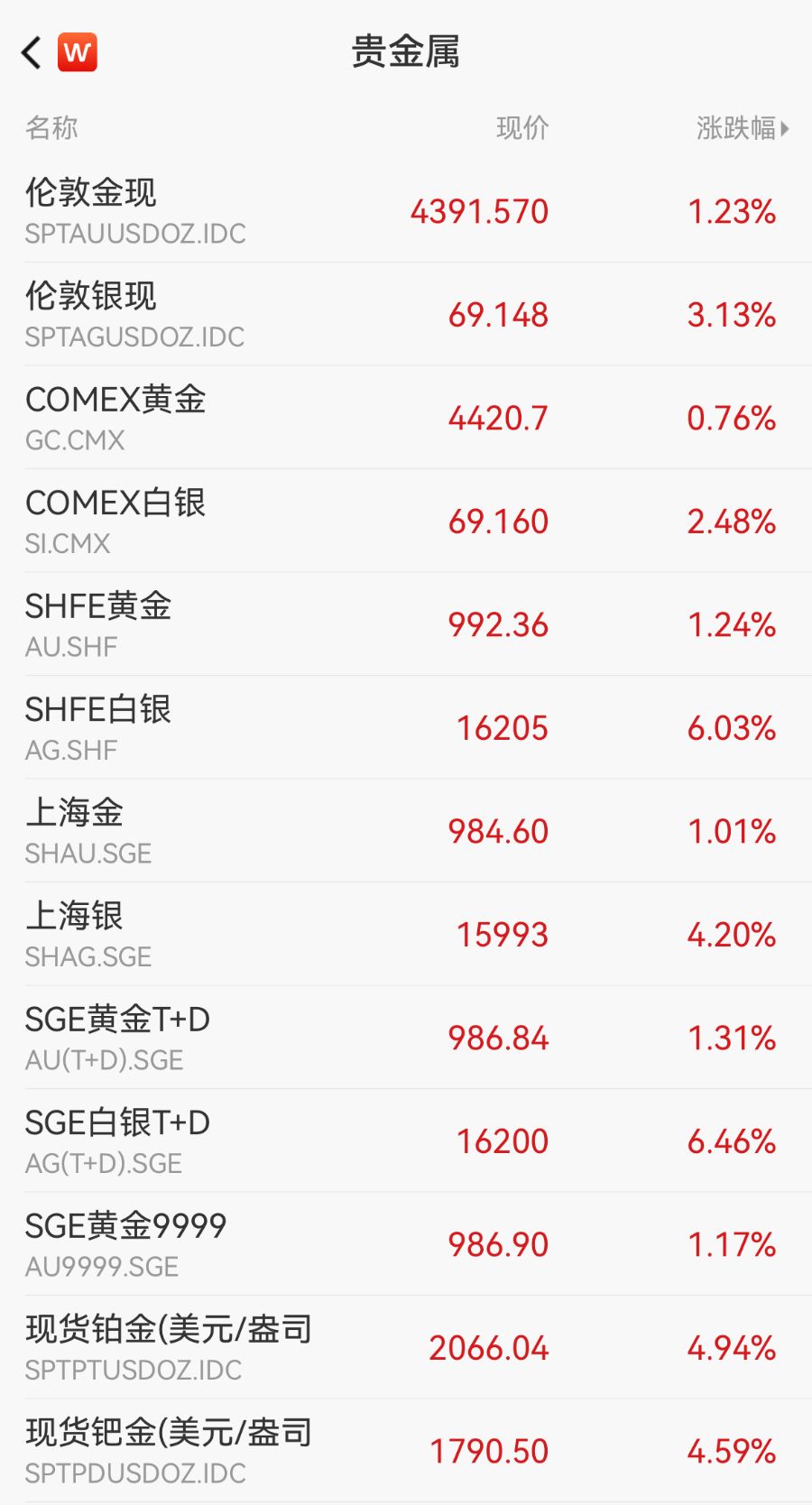Open the SHFE黄金 AU.SHF quote
The image size is (812, 1505).
coord(406,623)
